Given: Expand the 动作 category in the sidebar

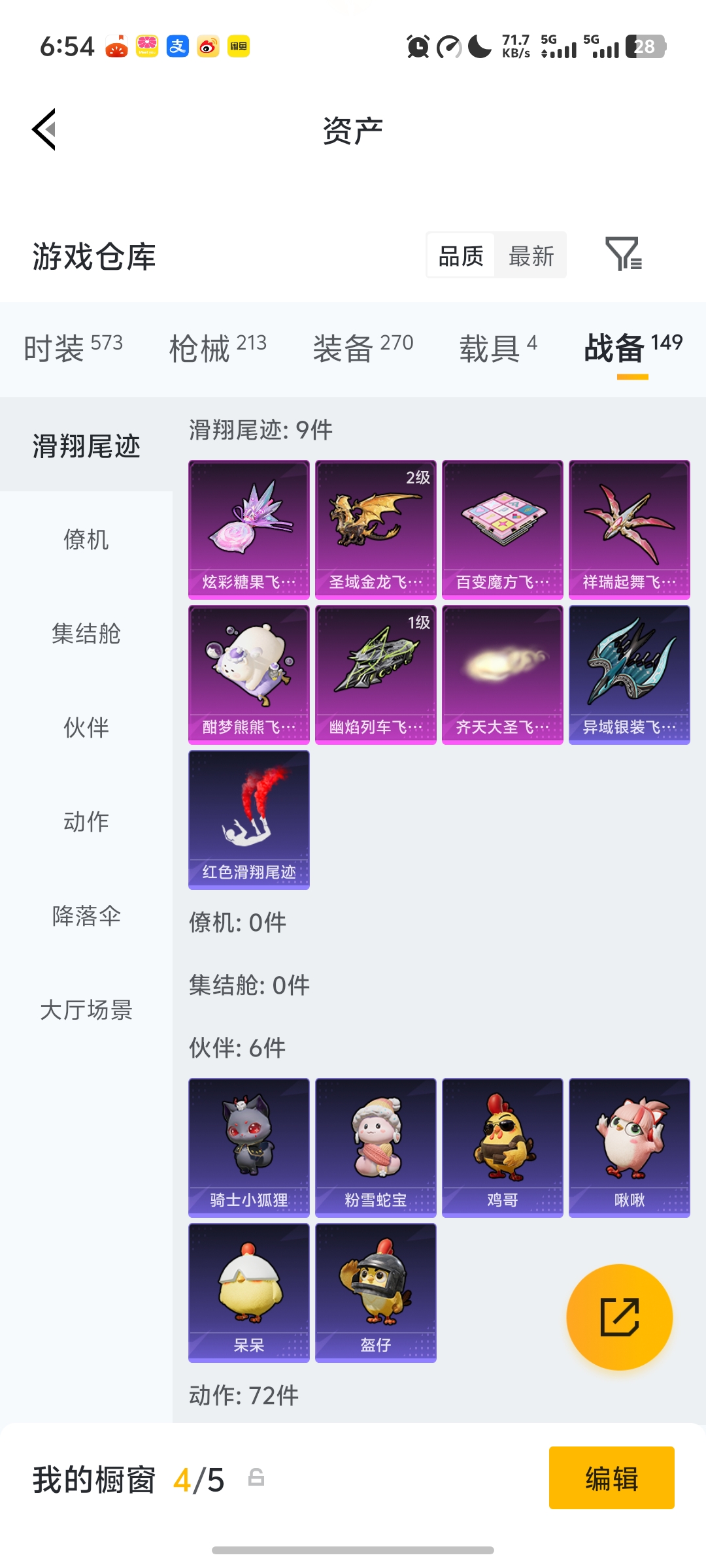Looking at the screenshot, I should click(x=87, y=823).
